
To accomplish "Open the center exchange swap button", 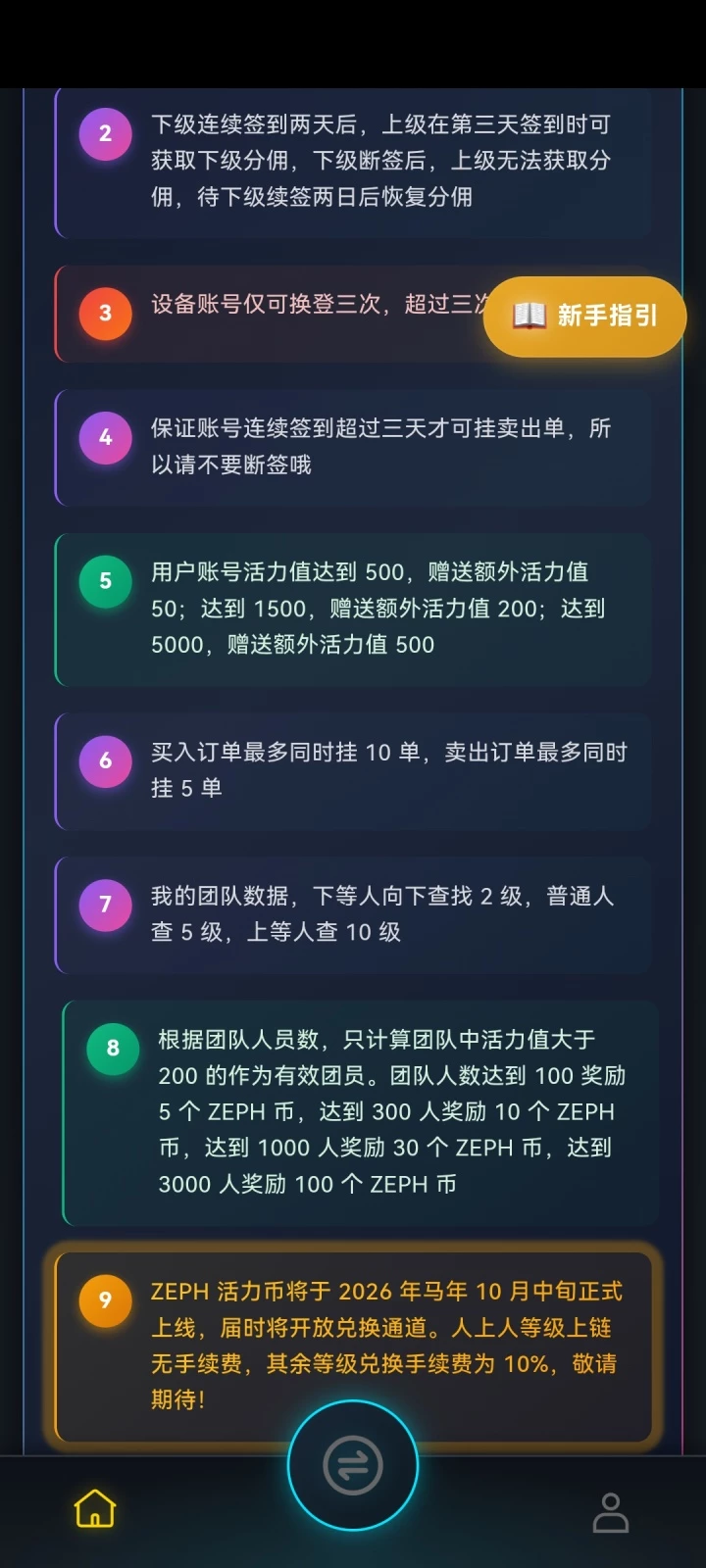I will pos(353,1465).
